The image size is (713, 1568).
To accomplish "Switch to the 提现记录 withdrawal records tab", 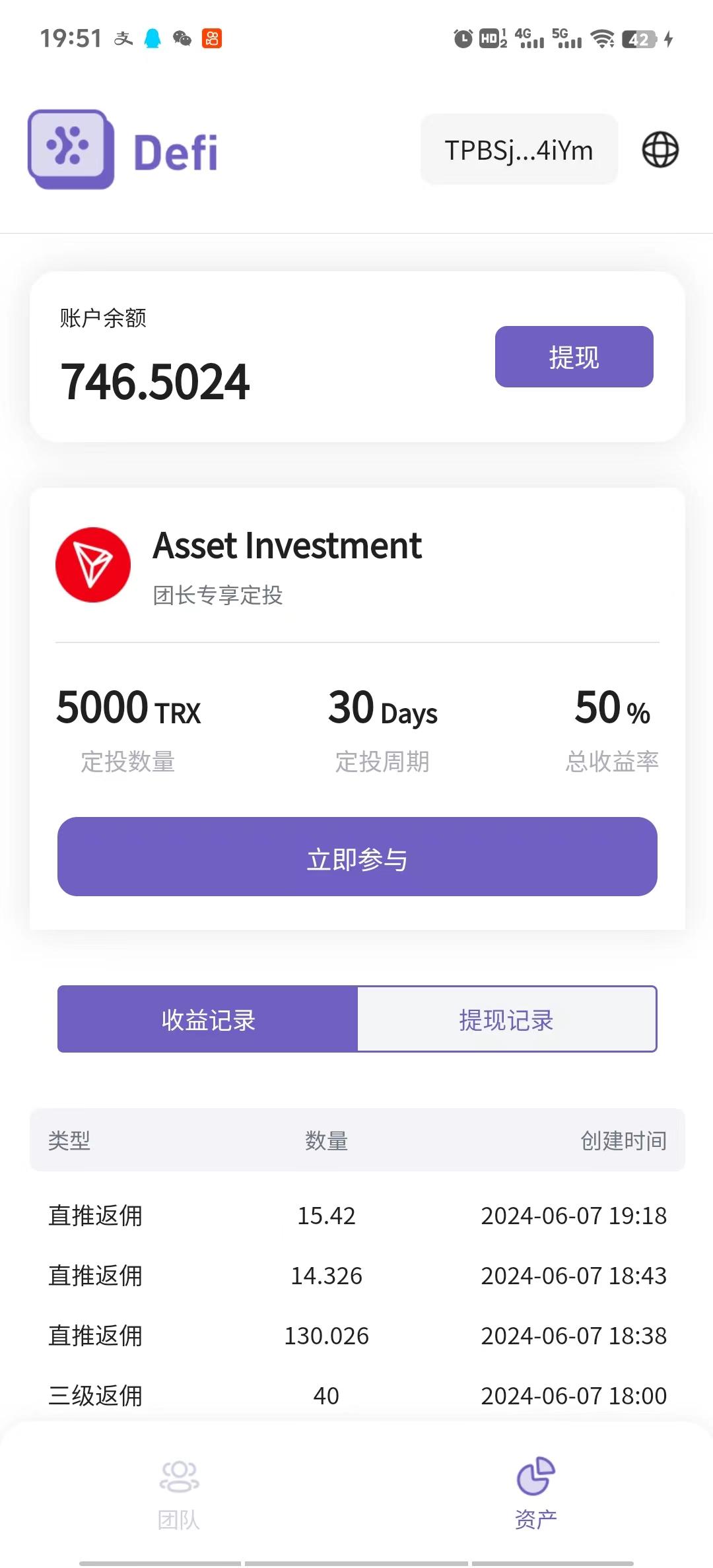I will [506, 1020].
